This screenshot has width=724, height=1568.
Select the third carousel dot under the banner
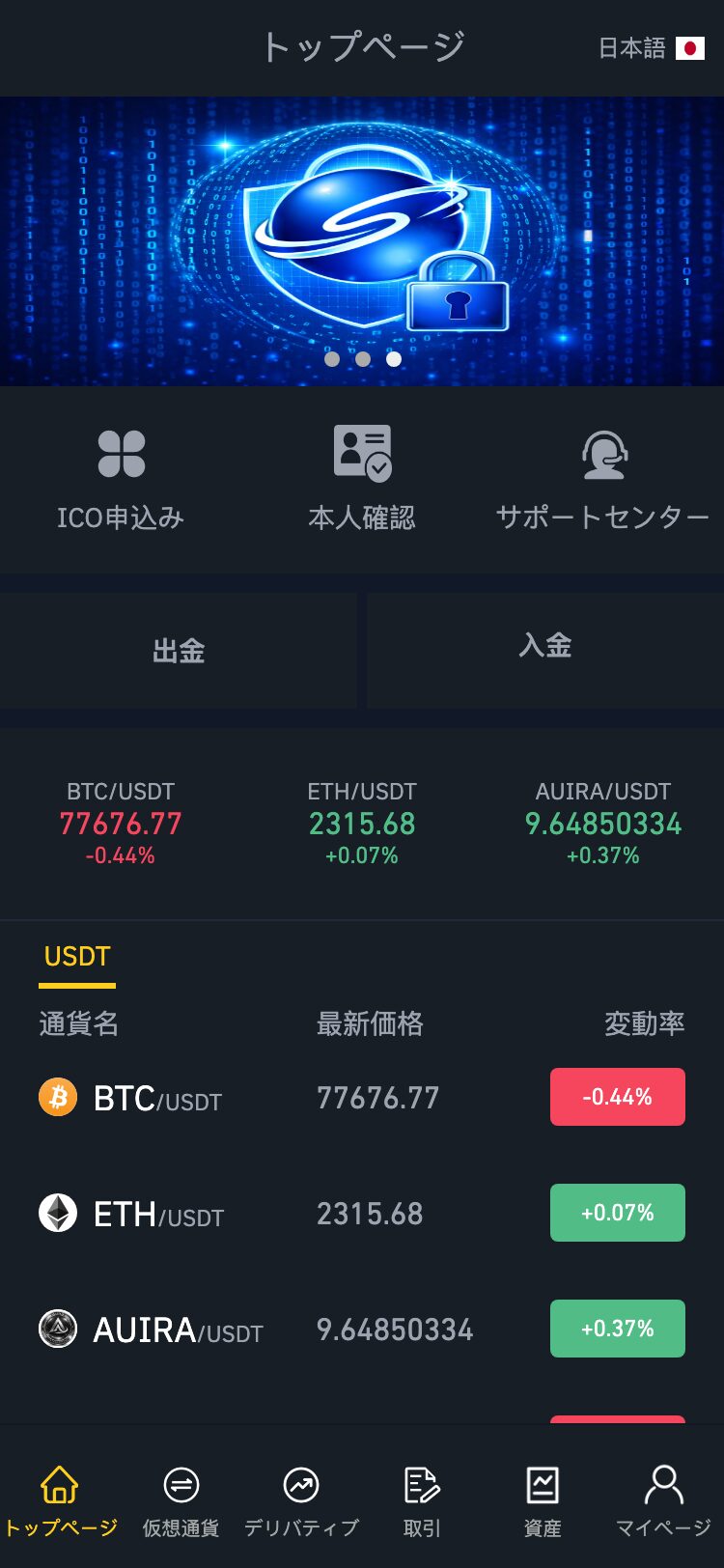[x=393, y=359]
